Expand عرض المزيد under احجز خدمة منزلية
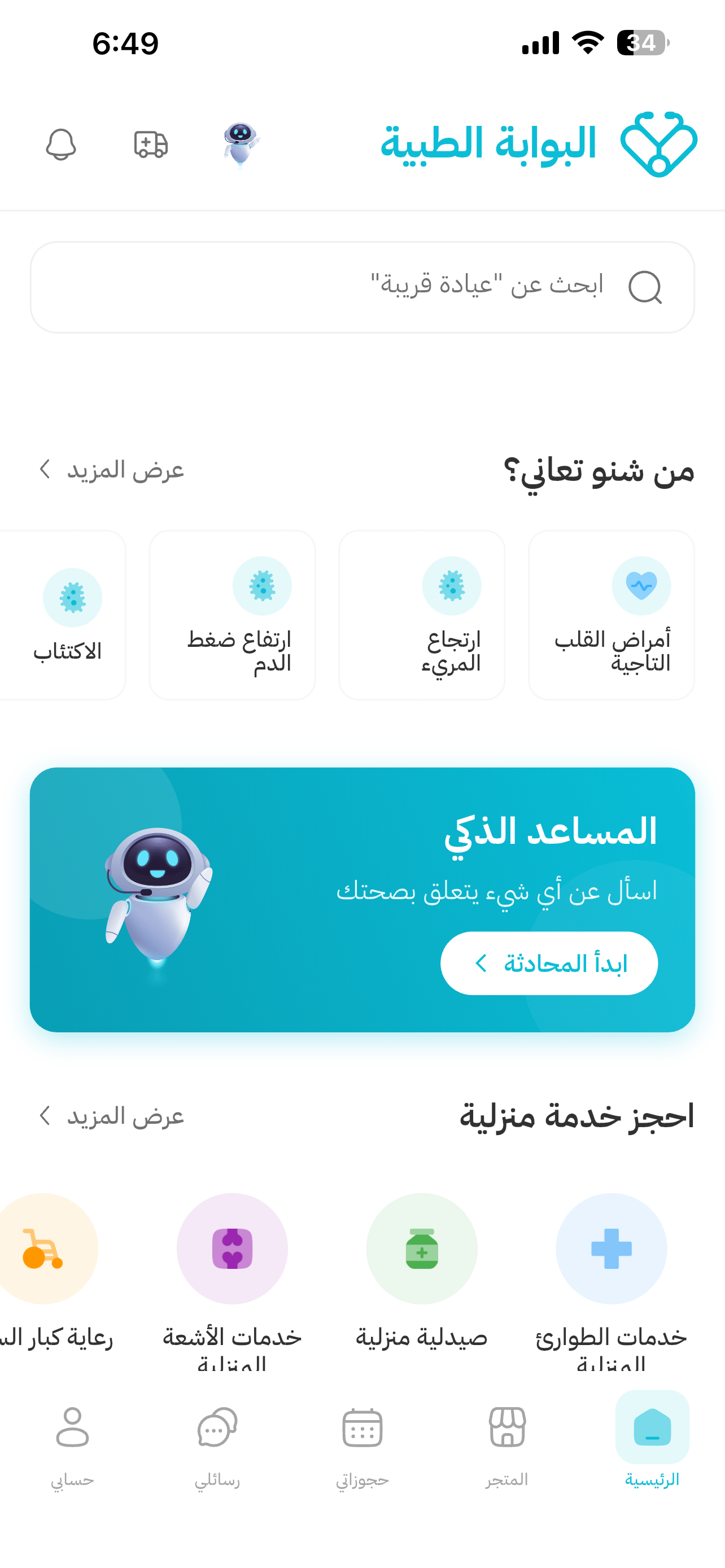 point(110,1116)
